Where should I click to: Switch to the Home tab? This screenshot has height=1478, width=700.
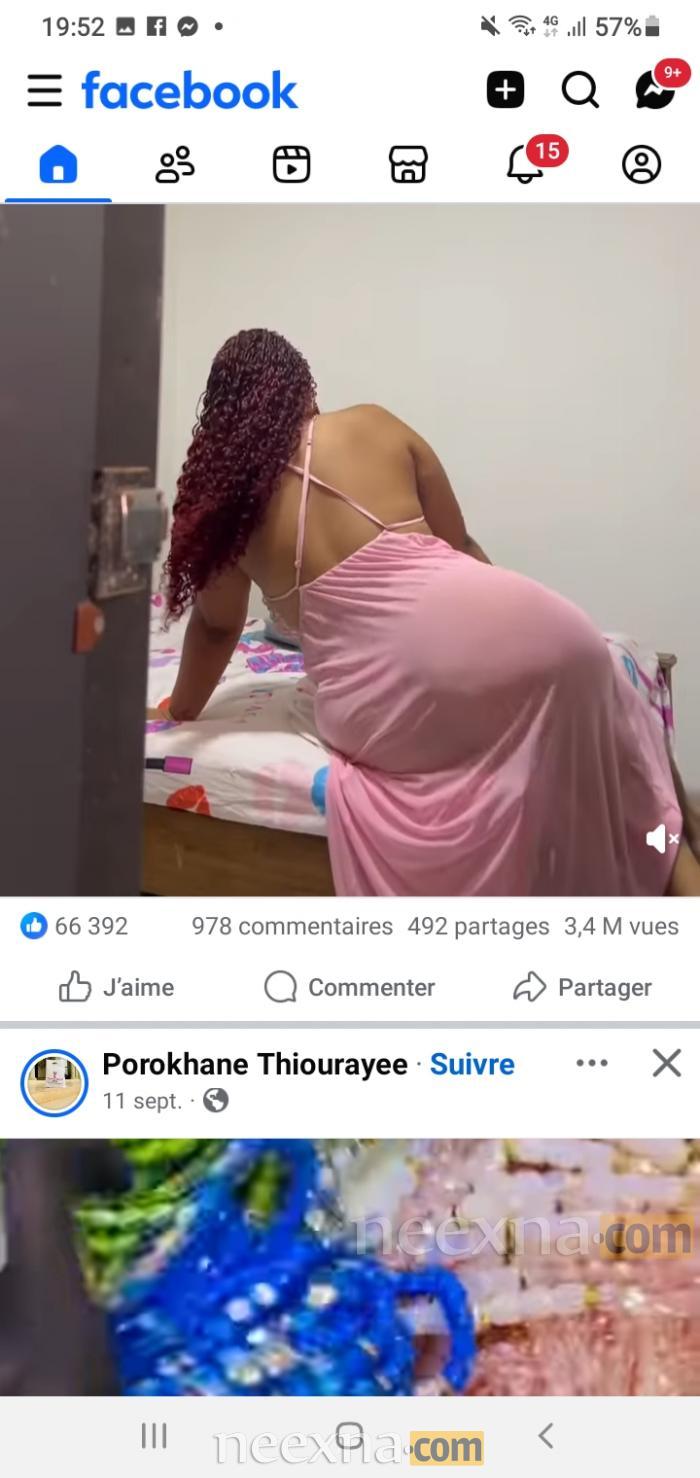click(58, 164)
